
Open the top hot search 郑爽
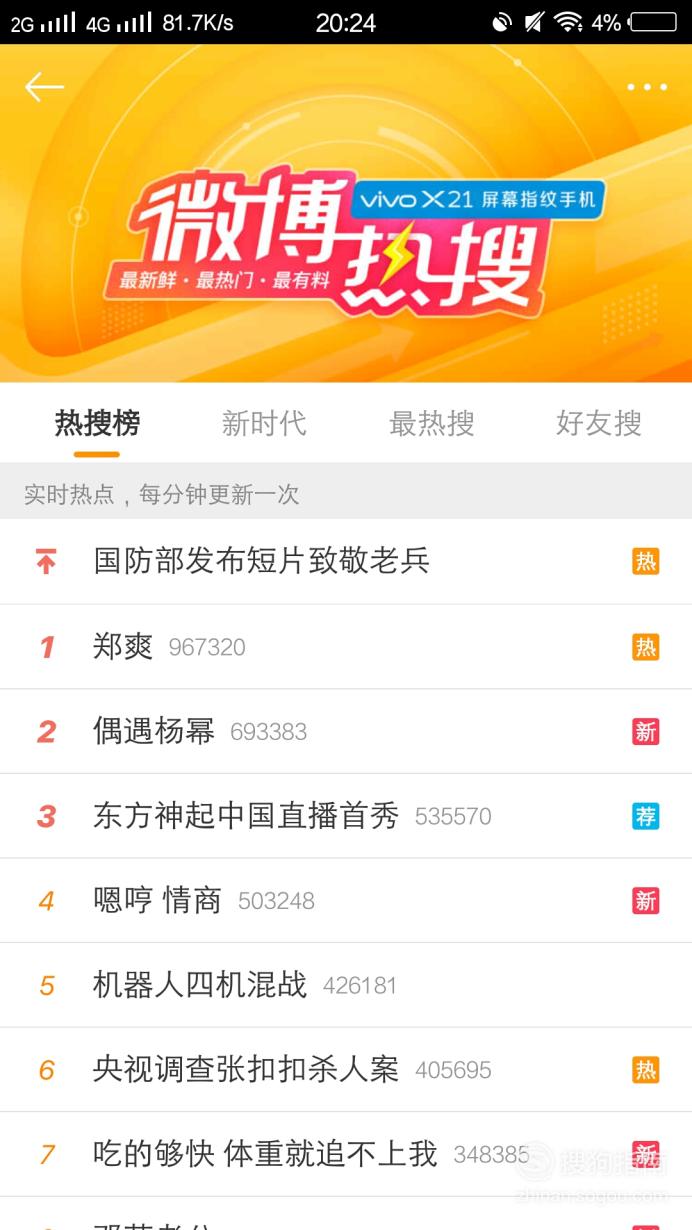pos(123,647)
